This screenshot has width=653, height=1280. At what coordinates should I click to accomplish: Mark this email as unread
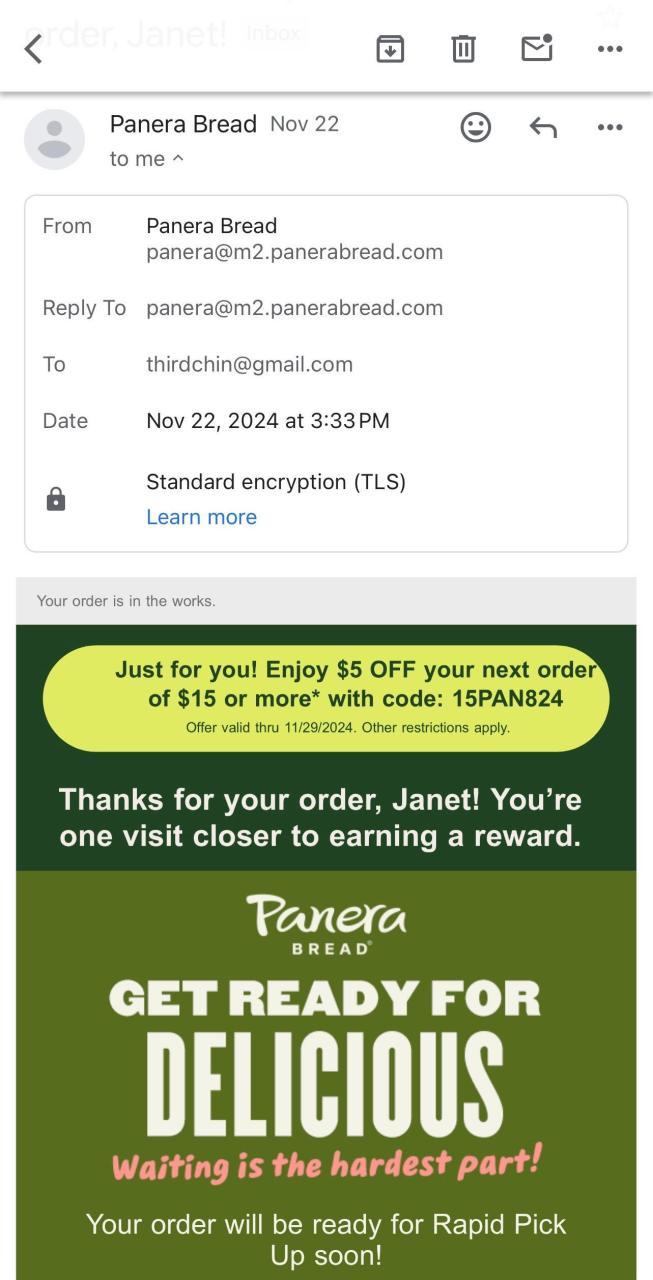(x=537, y=48)
